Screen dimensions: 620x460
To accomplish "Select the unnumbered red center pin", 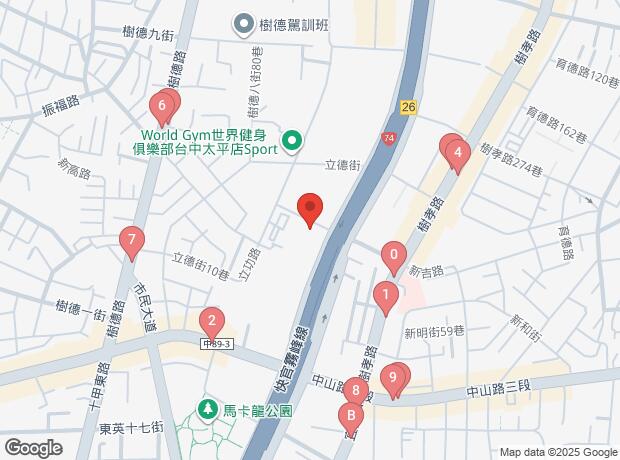I will tap(310, 209).
